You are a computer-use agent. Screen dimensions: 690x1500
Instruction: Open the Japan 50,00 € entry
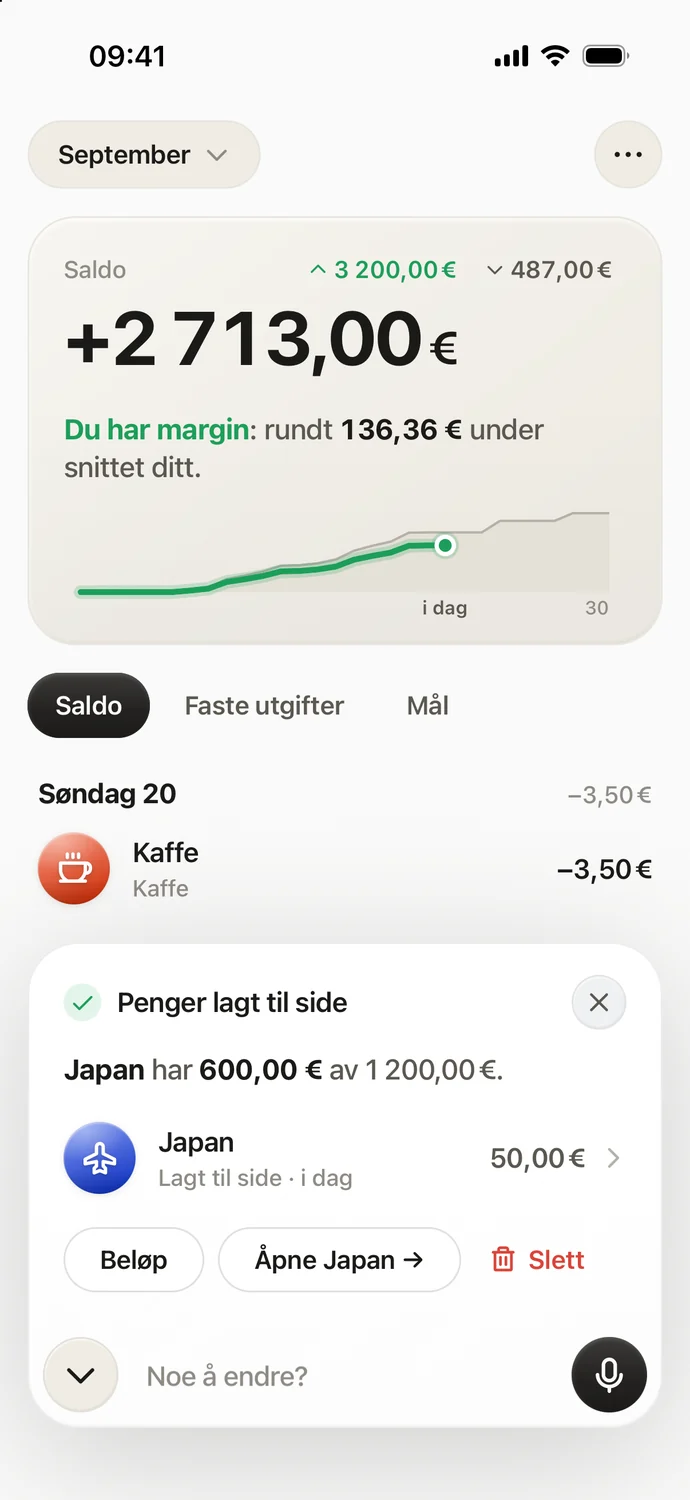[x=345, y=1158]
